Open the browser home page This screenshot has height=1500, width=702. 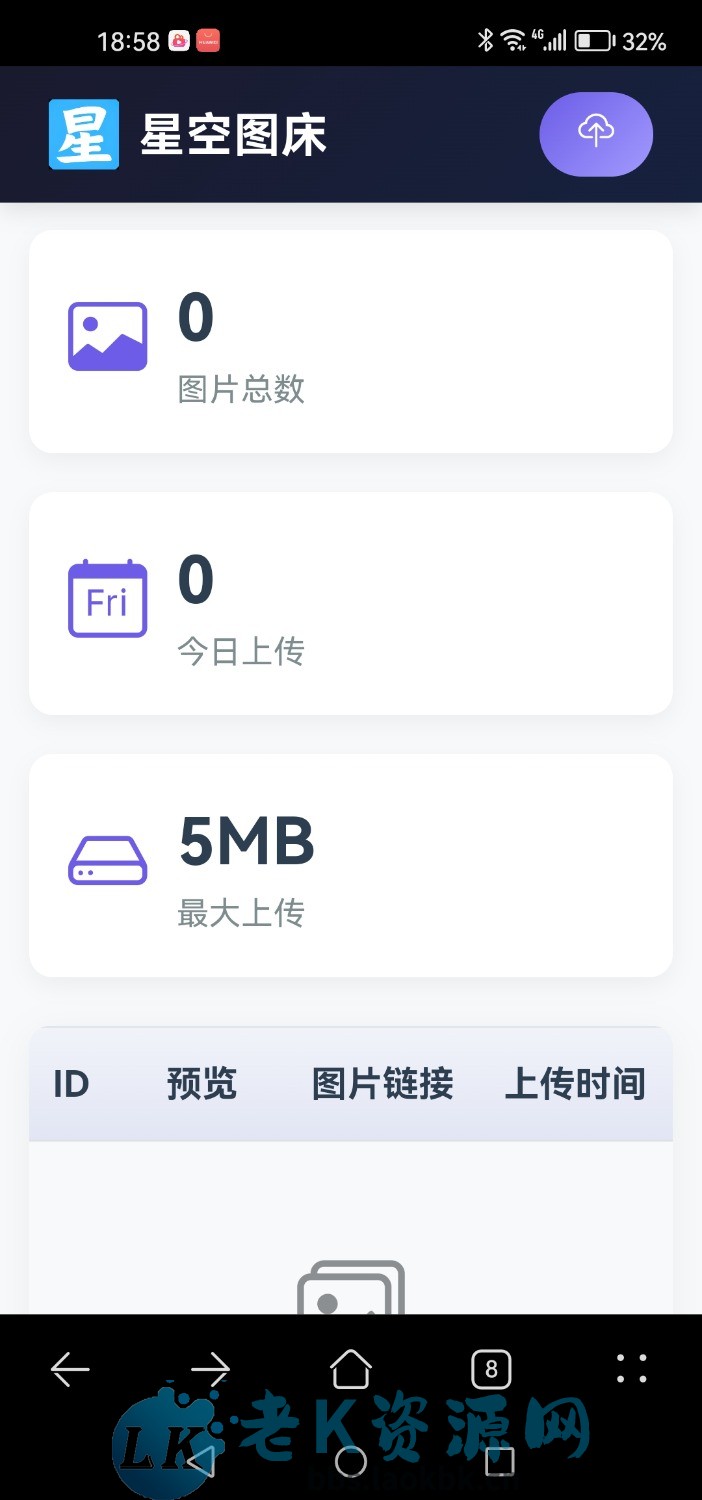351,1369
